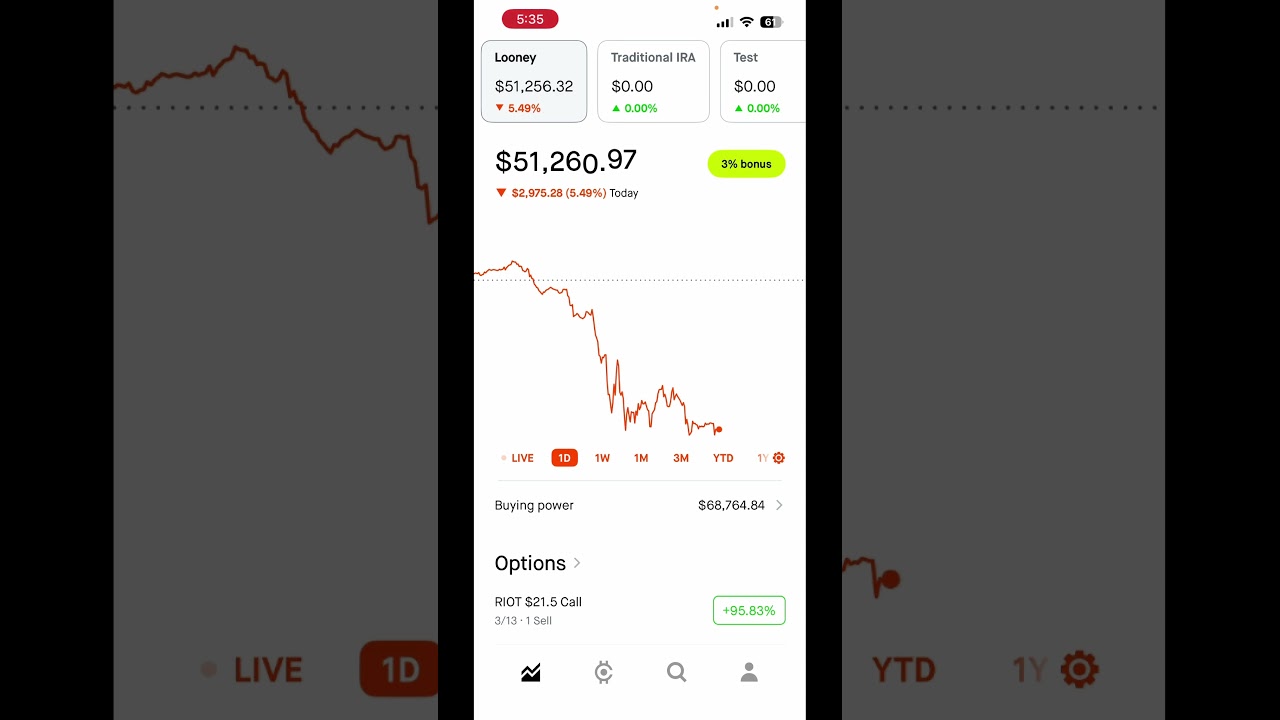This screenshot has height=720, width=1280.
Task: Open chart settings gear
Action: coord(779,458)
